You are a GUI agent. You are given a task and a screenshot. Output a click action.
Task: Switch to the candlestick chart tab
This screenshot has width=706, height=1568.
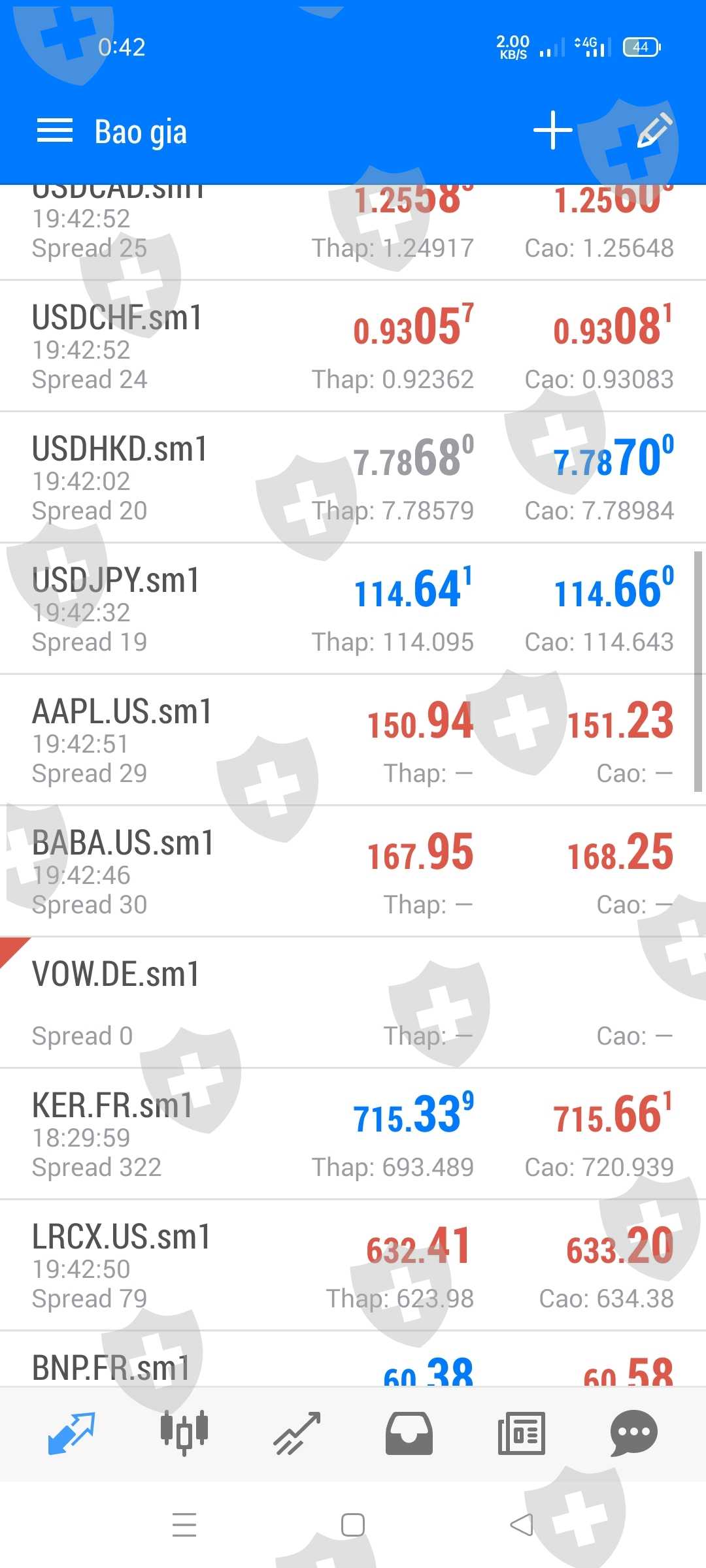pos(184,1434)
